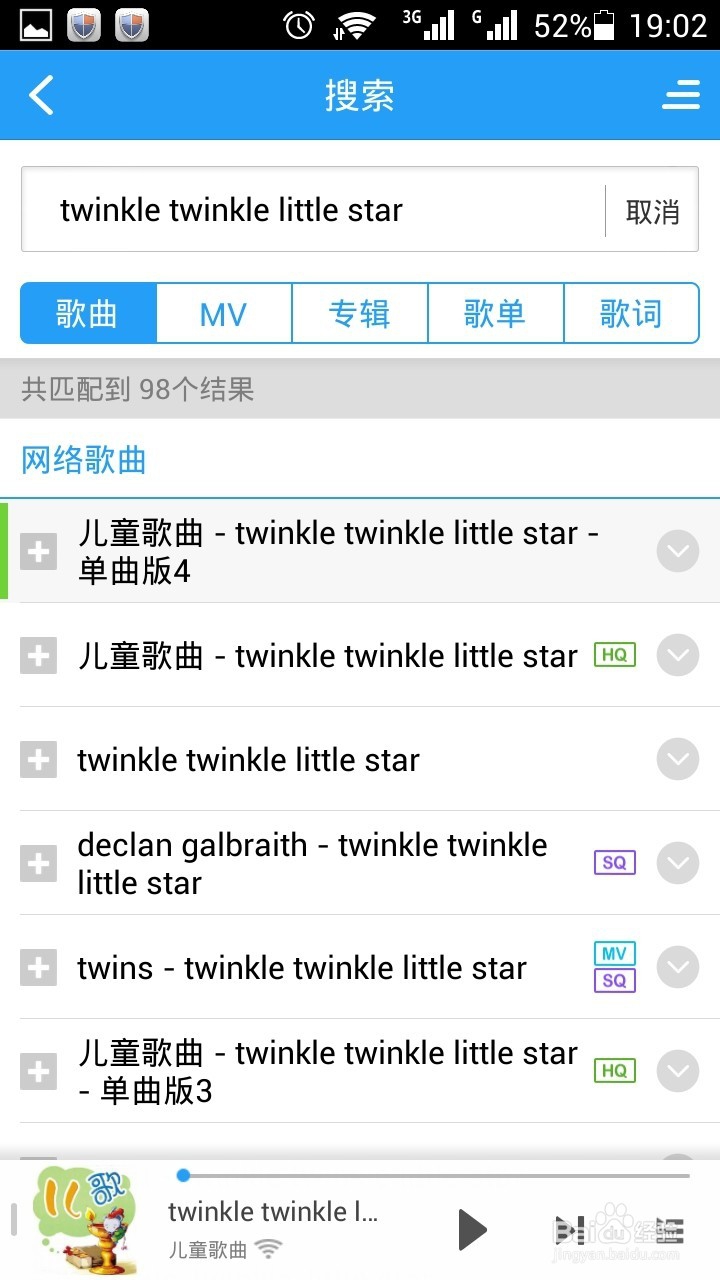Tap the MV badge on the twins result

[614, 953]
